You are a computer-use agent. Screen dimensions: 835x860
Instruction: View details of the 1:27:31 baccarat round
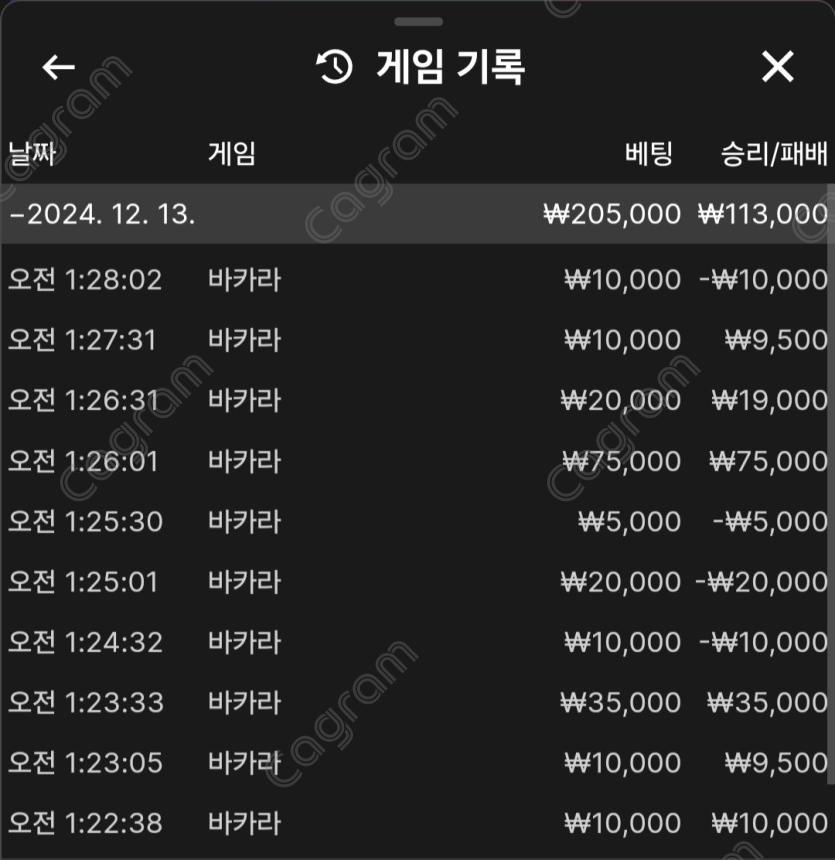click(x=417, y=340)
